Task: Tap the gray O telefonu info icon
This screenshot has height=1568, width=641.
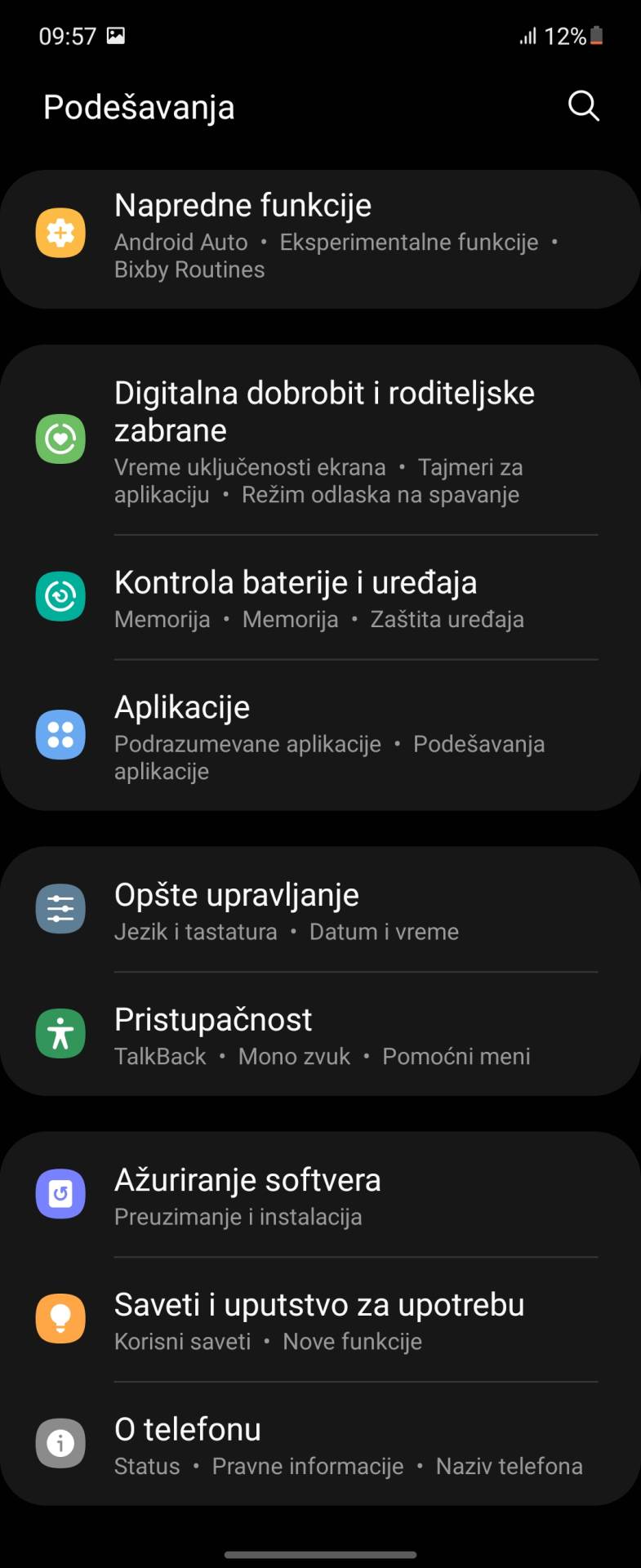Action: click(x=60, y=1443)
